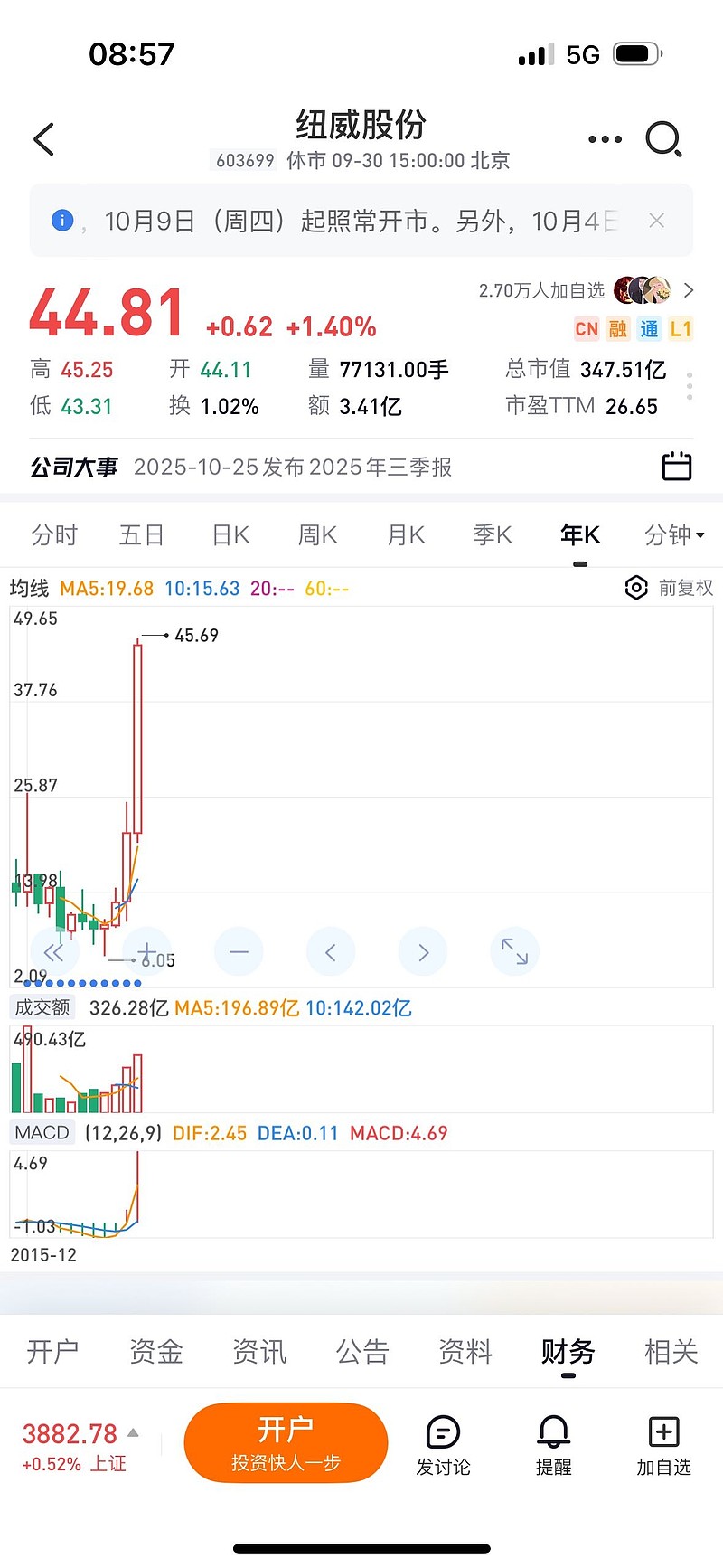Zoom out the K-line chart
This screenshot has width=723, height=1568.
(x=239, y=951)
